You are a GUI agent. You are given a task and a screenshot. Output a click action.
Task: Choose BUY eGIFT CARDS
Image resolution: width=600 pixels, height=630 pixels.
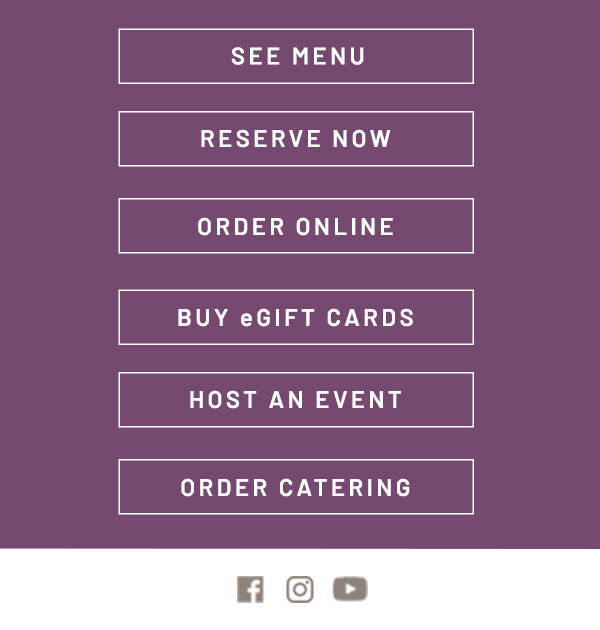point(296,317)
